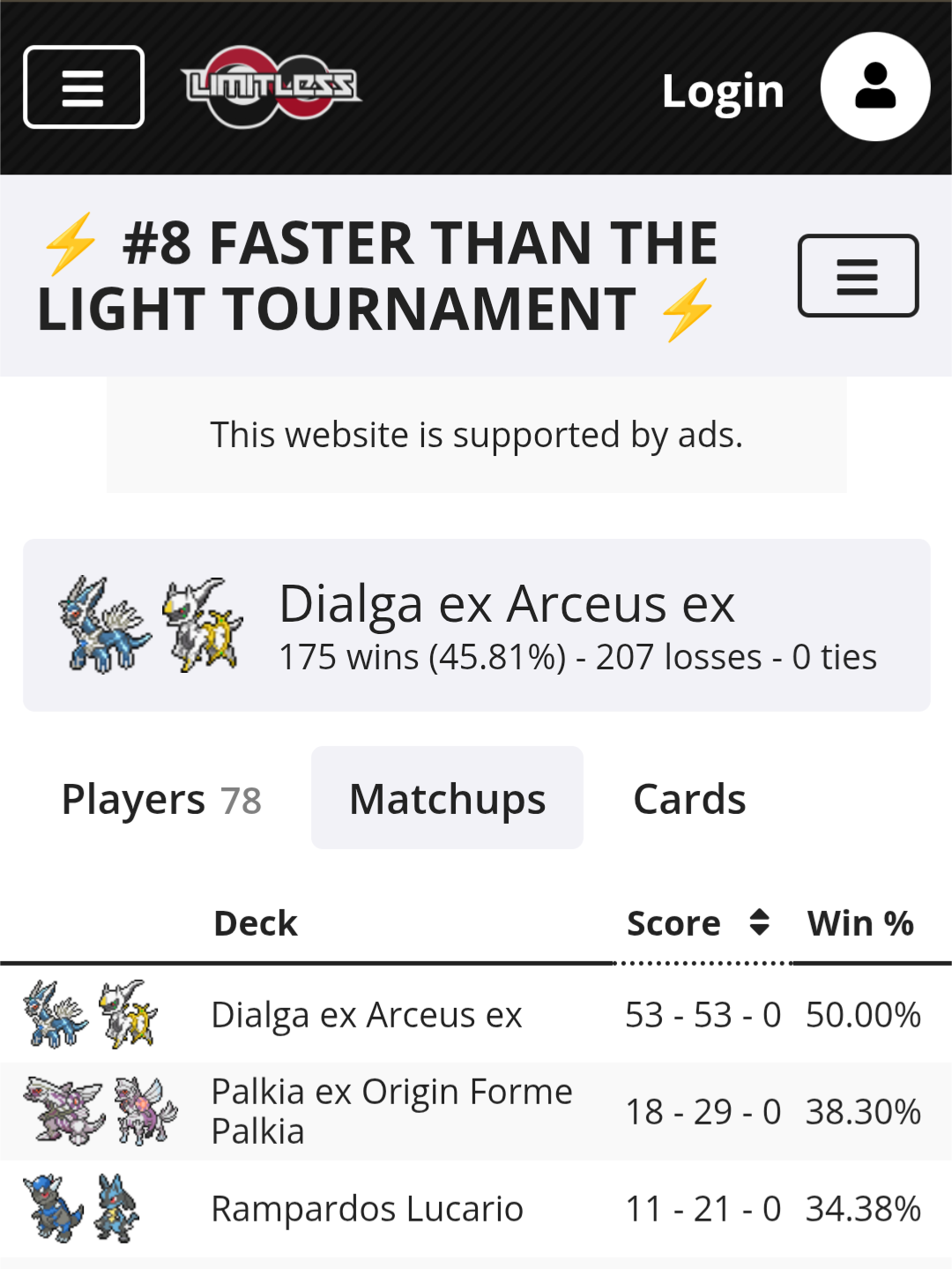
Task: Open the user profile icon
Action: click(x=874, y=87)
